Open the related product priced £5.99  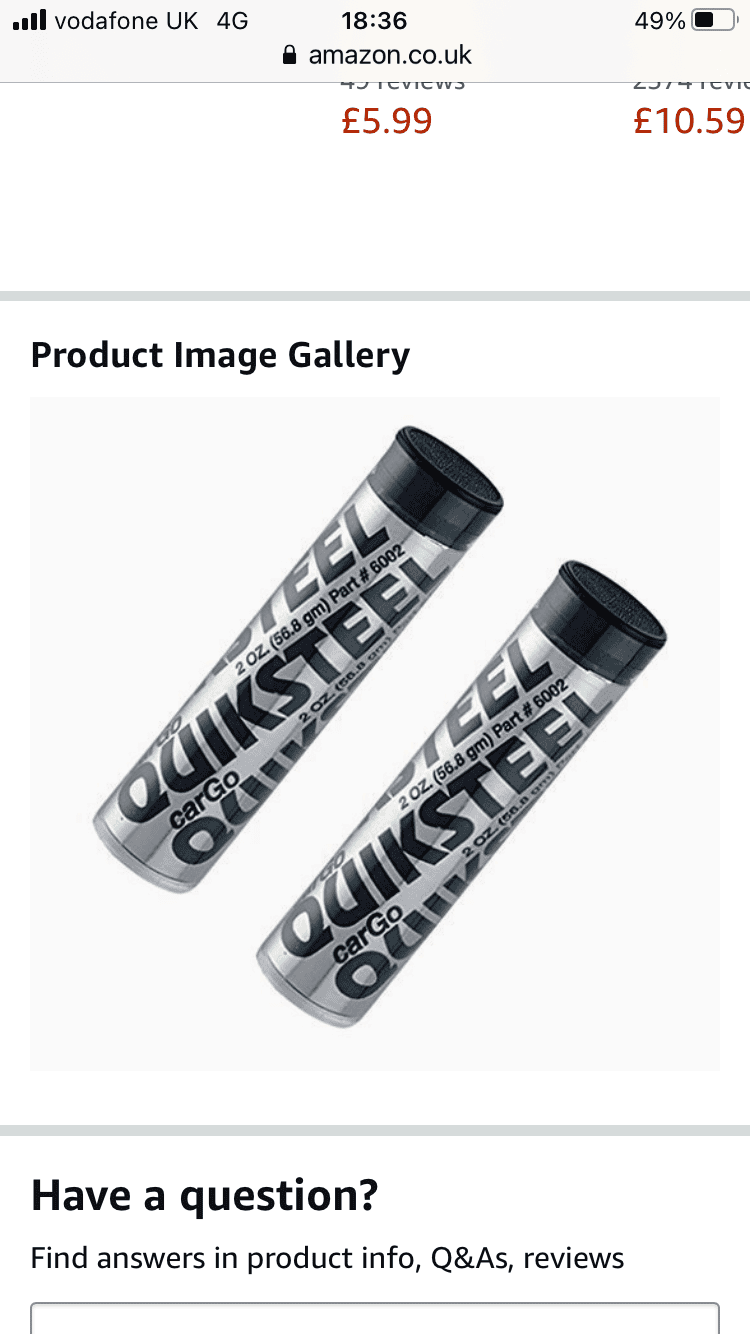pos(387,121)
